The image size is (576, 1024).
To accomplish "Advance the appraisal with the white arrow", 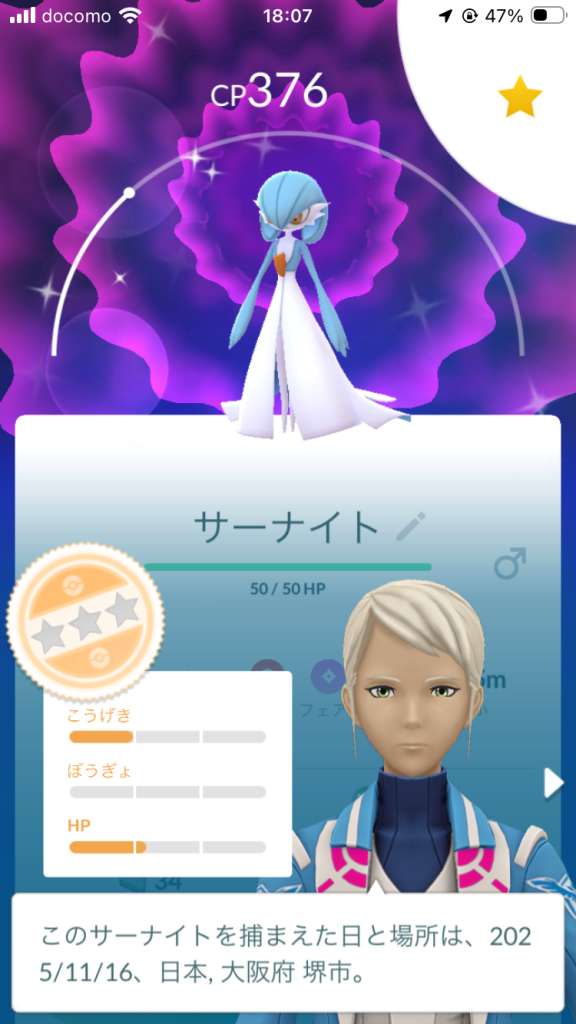I will click(553, 783).
